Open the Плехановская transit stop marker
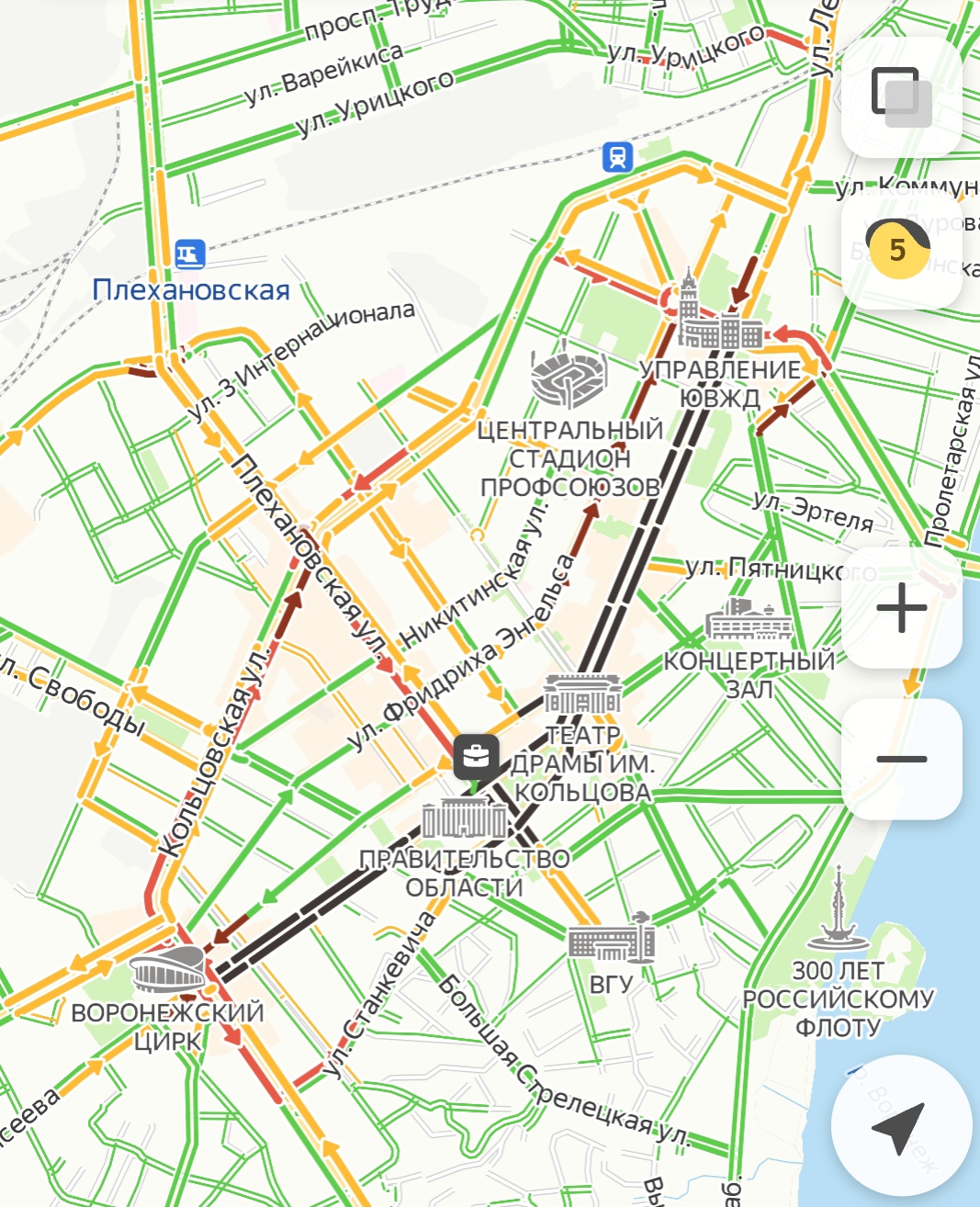The height and width of the screenshot is (1207, 980). [x=189, y=254]
